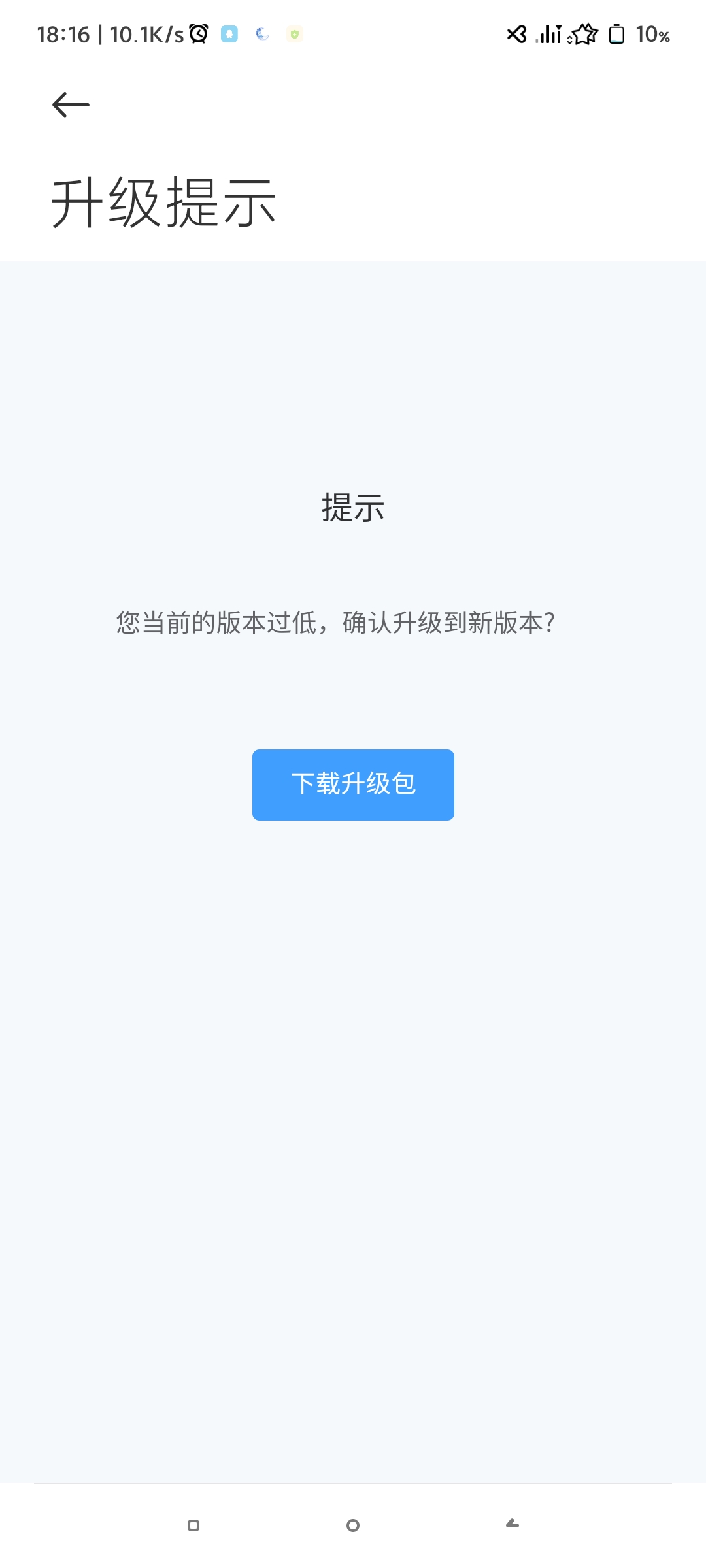
Task: Tap the back arrow above 升级提示
Action: [x=71, y=105]
